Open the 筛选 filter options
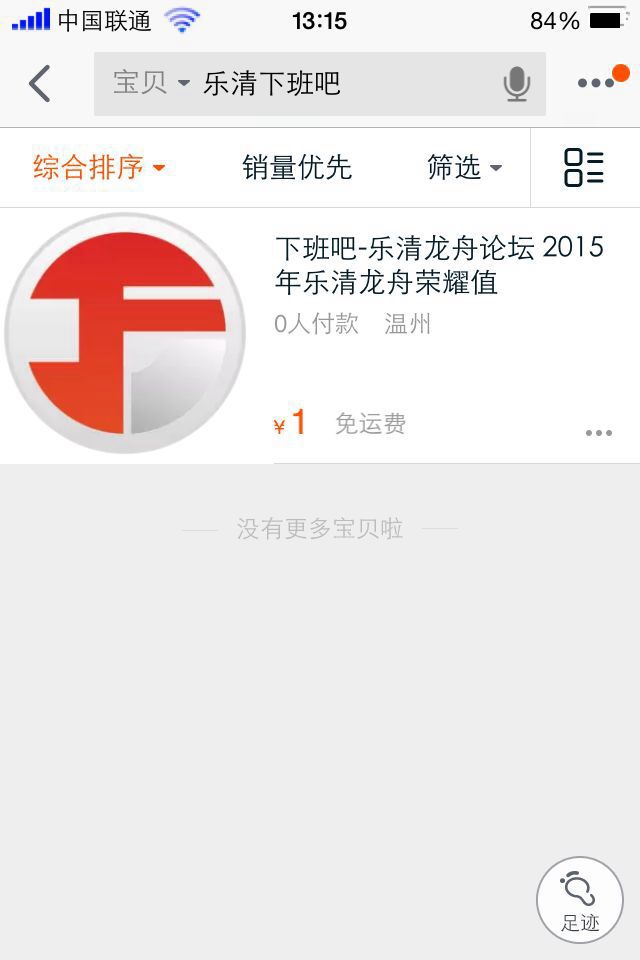 464,168
